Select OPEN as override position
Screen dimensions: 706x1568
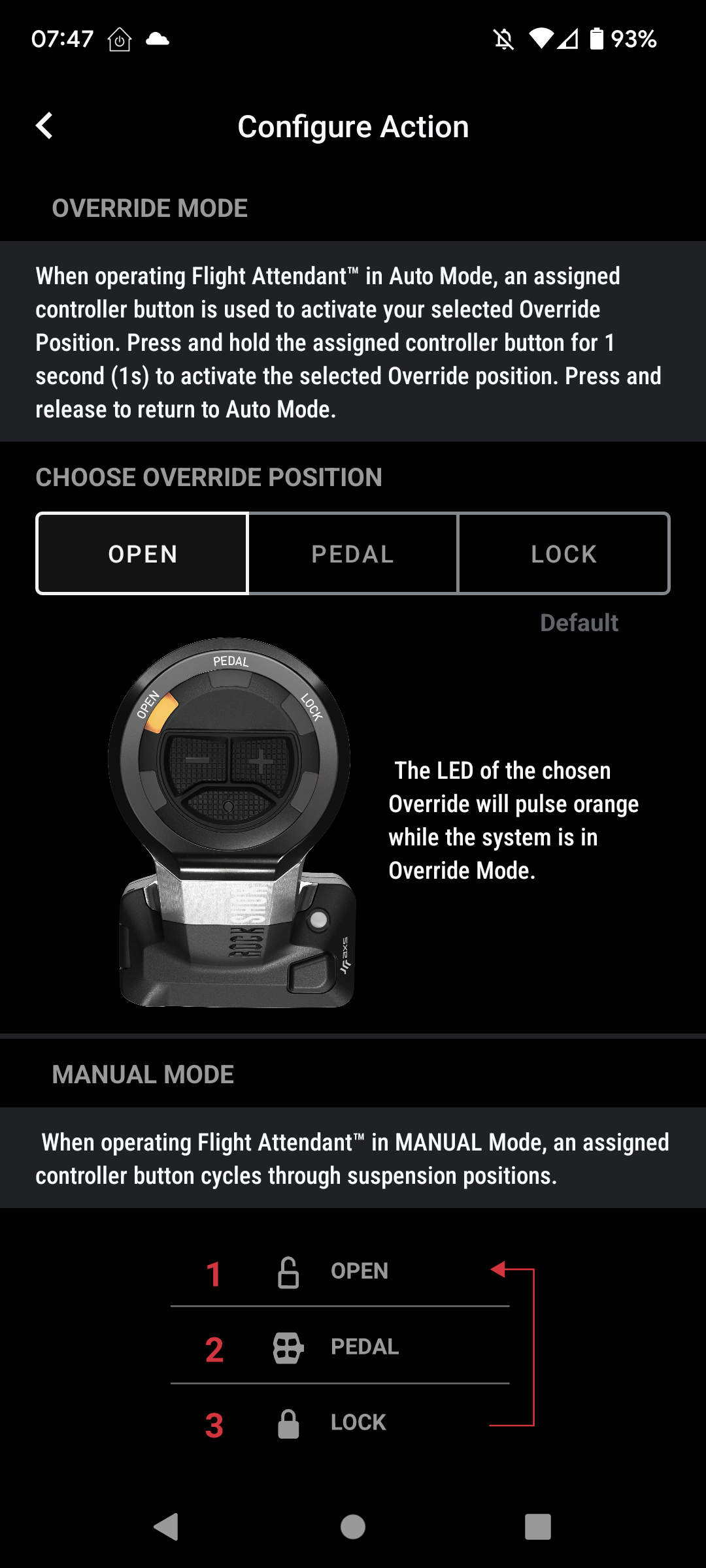tap(143, 554)
